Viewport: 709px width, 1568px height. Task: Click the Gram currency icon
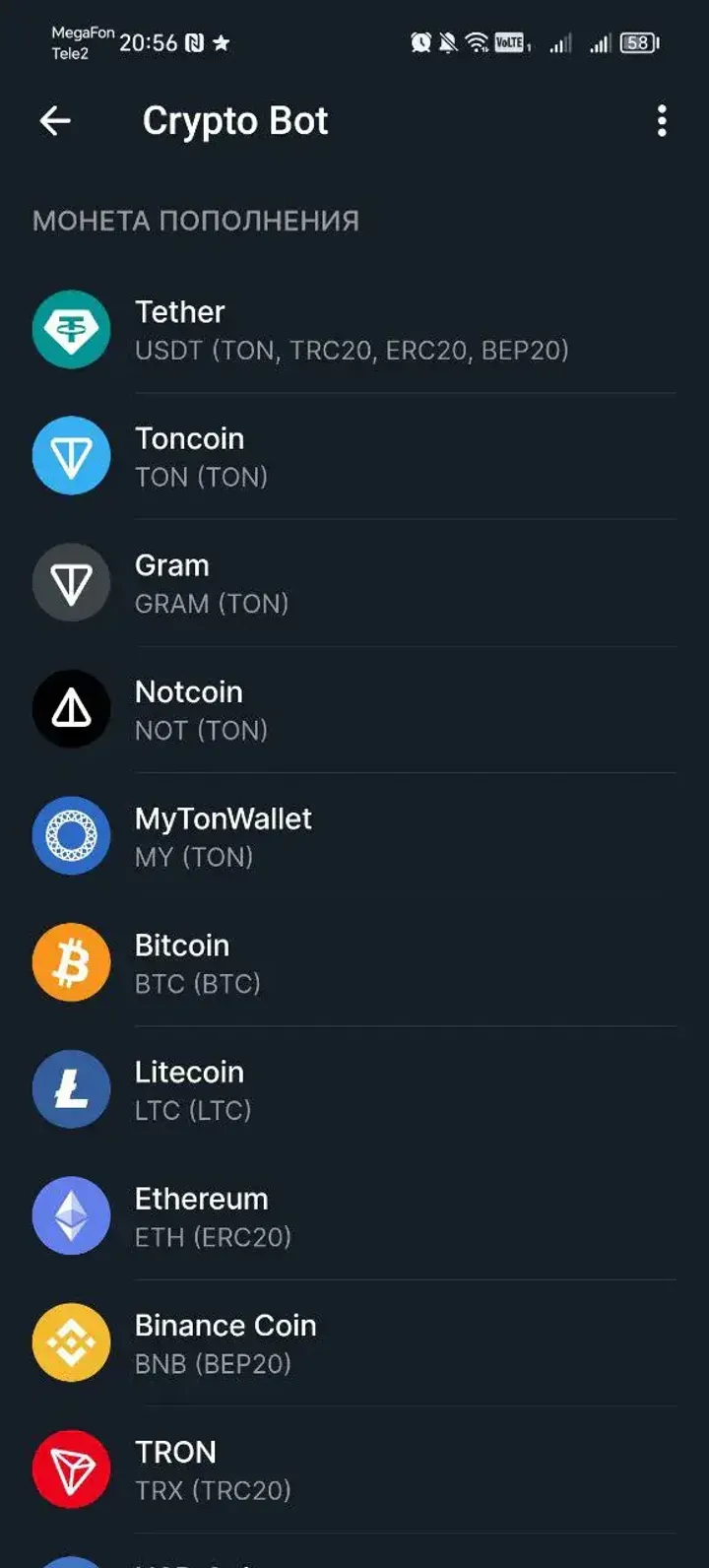pos(71,582)
